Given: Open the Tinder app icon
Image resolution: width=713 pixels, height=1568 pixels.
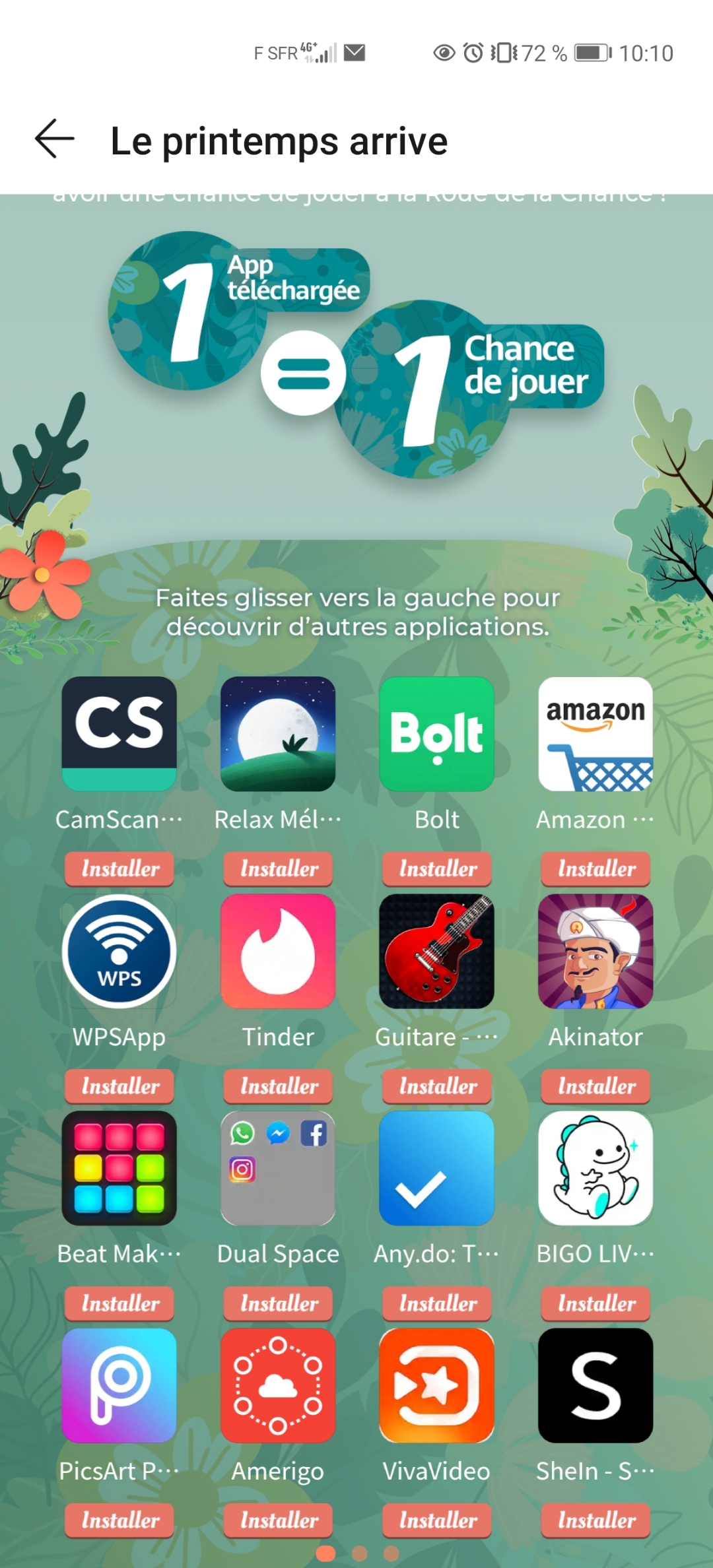Looking at the screenshot, I should [x=278, y=951].
